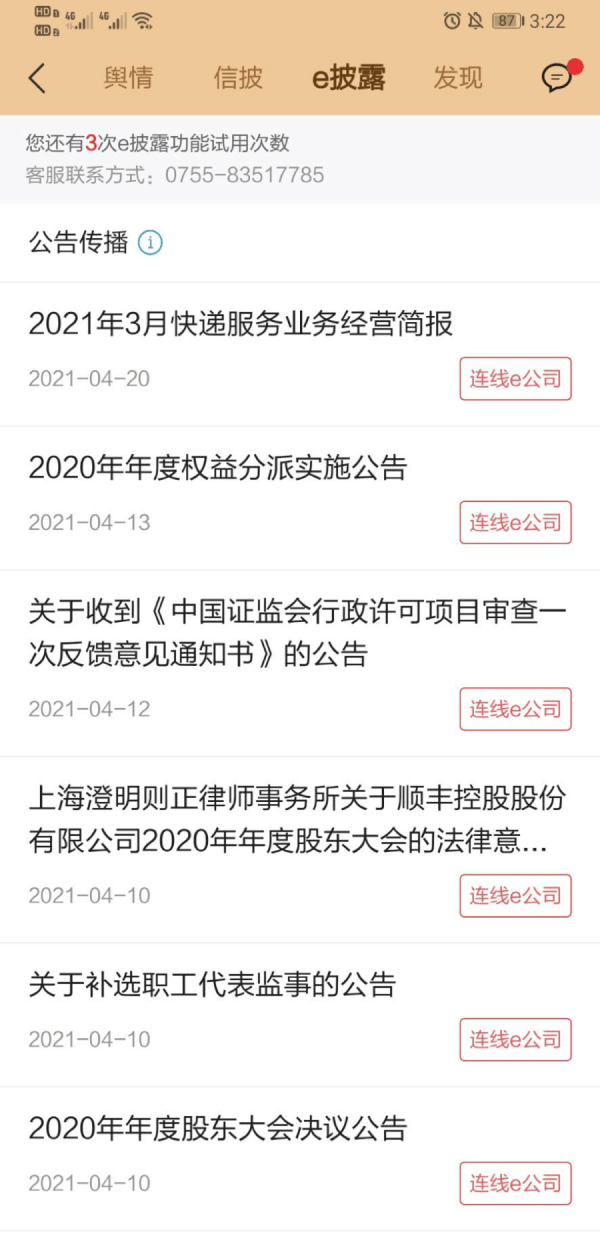600x1248 pixels.
Task: Select the e披露 tab
Action: pyautogui.click(x=348, y=78)
